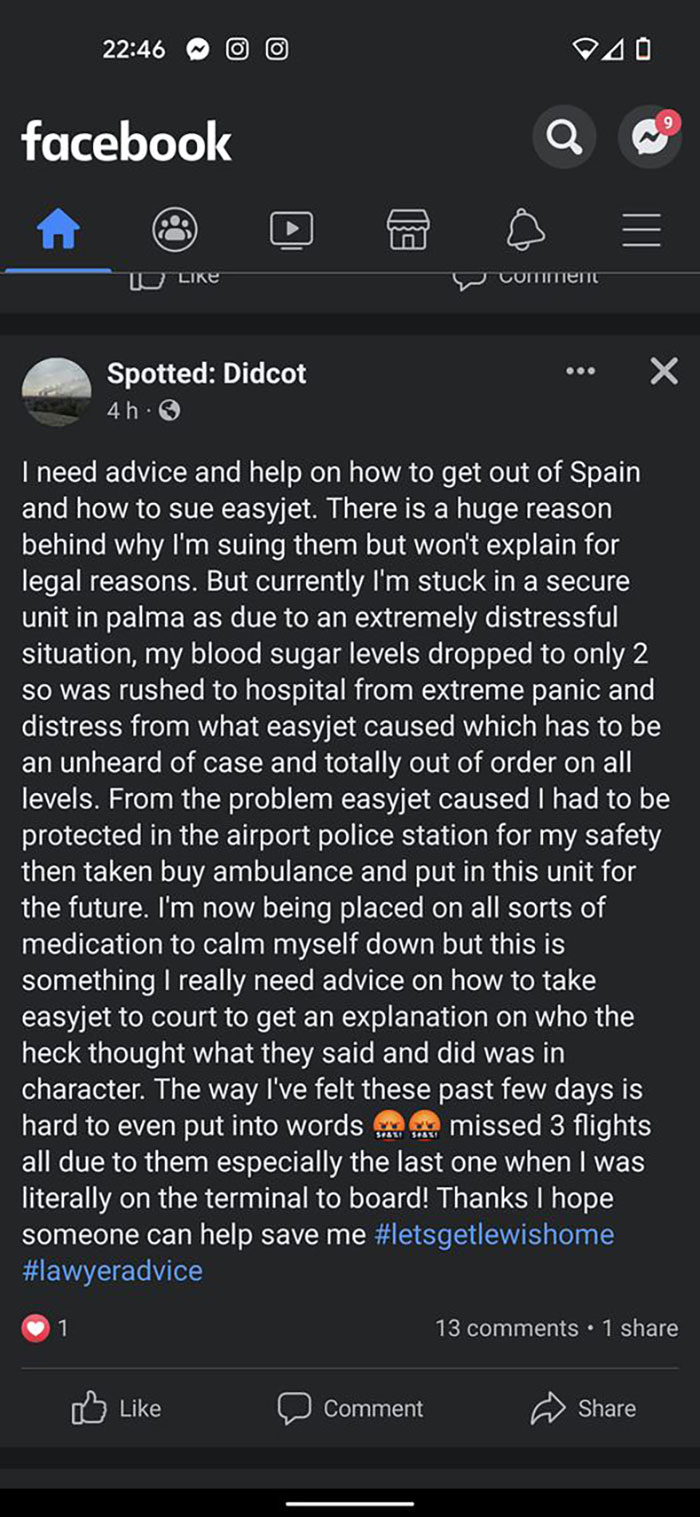View the 13 comments
This screenshot has height=1517, width=700.
coord(507,1328)
